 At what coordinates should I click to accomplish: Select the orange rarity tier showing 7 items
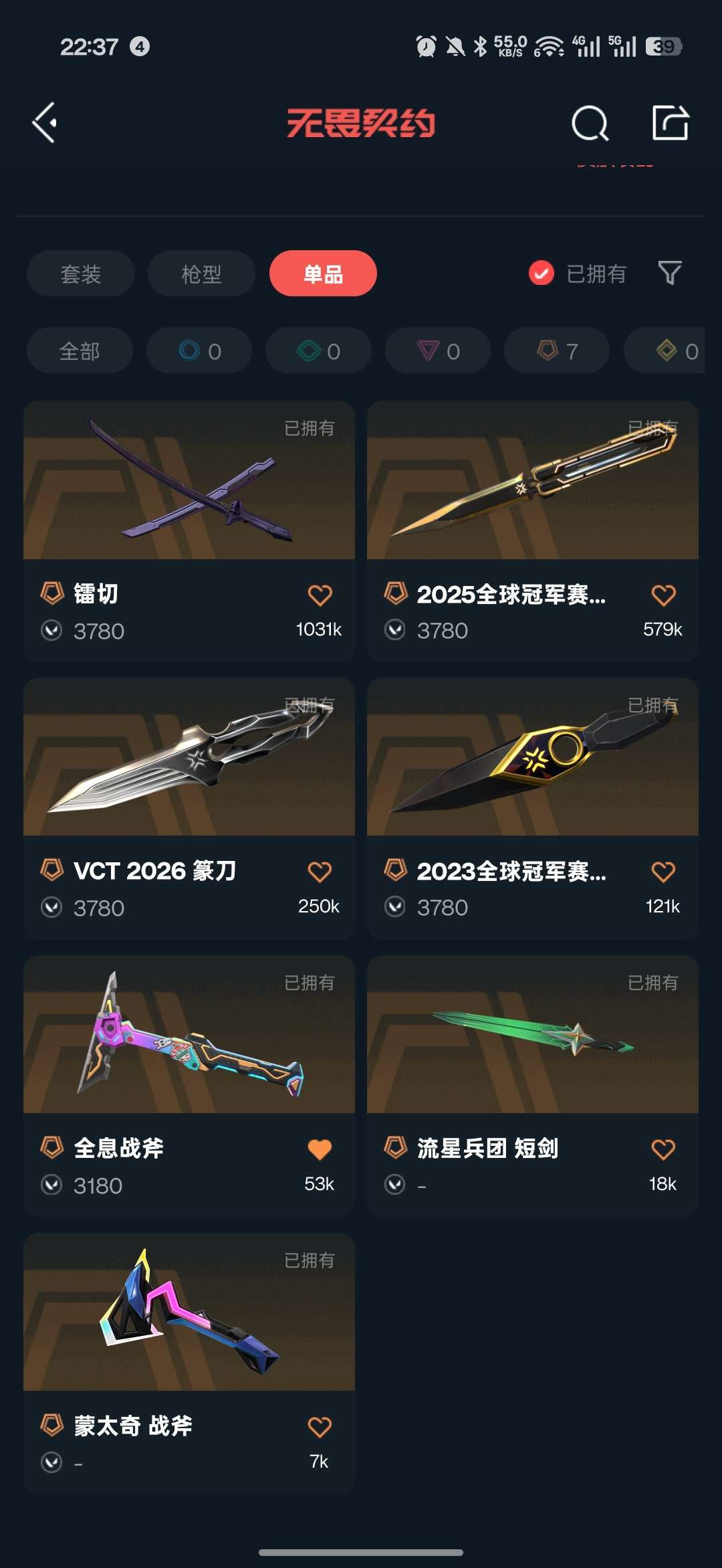556,351
